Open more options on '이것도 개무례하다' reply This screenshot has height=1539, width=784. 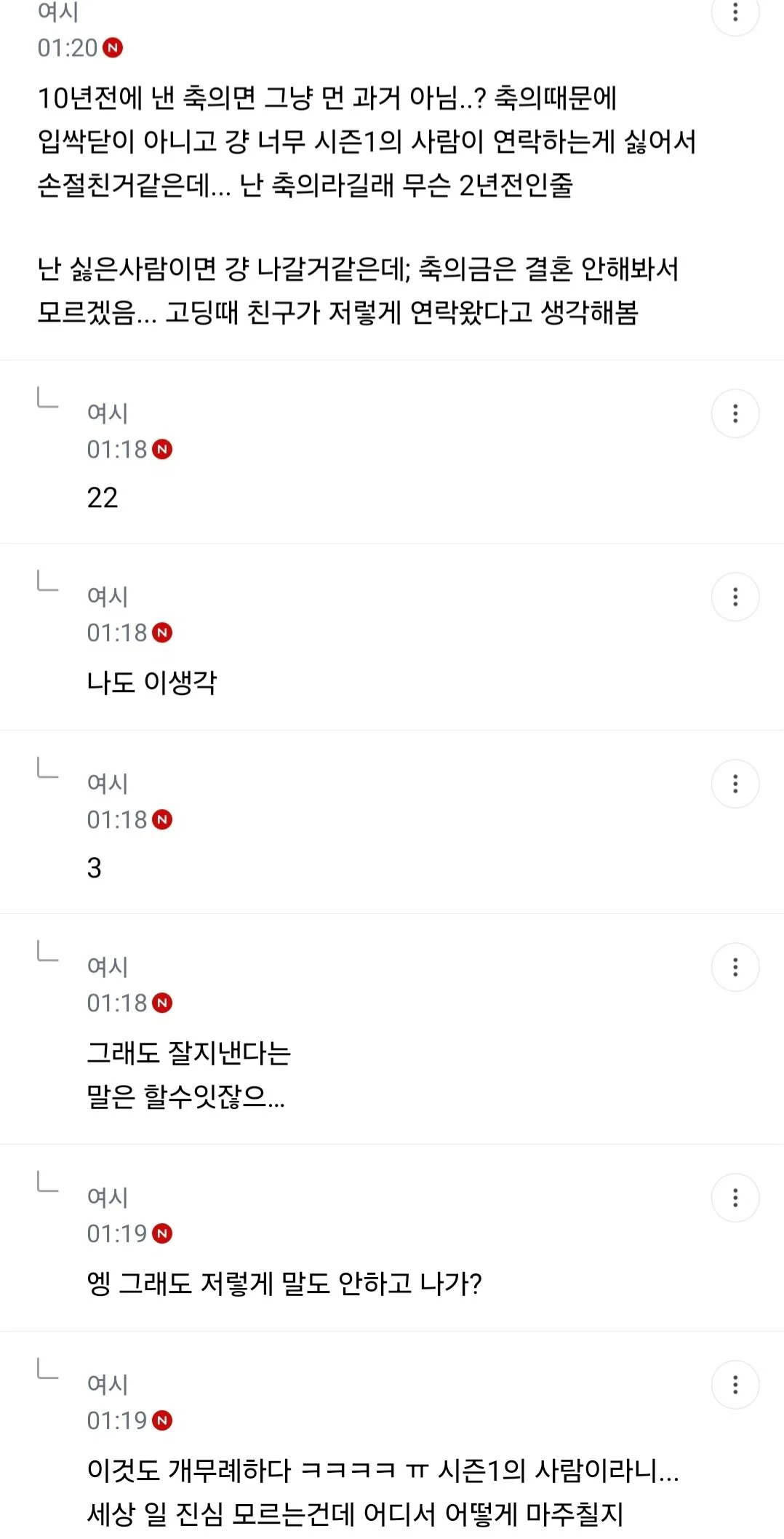[x=735, y=1385]
